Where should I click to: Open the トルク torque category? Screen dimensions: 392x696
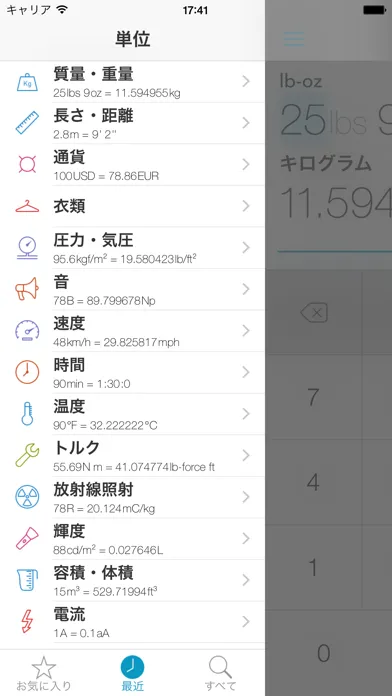[132, 456]
